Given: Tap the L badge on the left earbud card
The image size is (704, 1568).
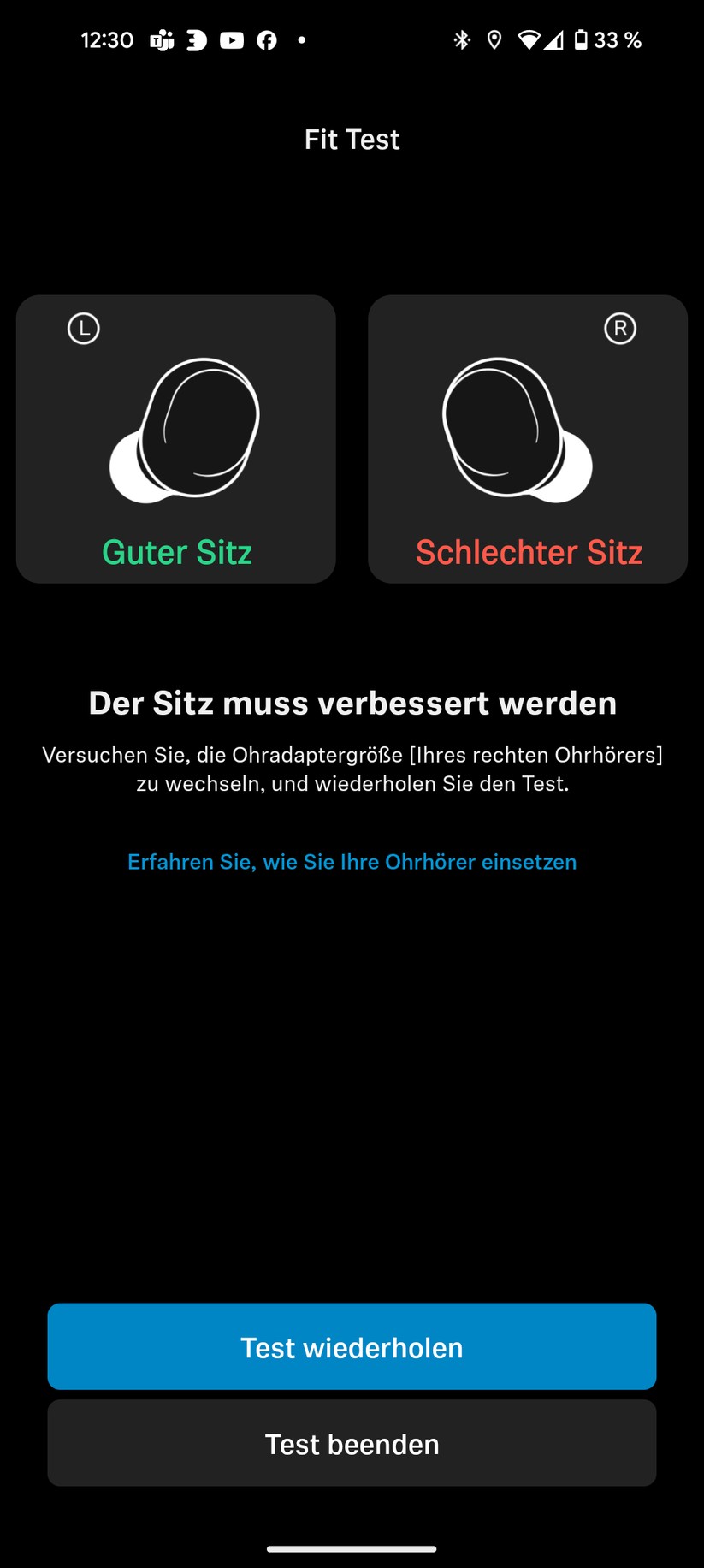Looking at the screenshot, I should pos(83,328).
